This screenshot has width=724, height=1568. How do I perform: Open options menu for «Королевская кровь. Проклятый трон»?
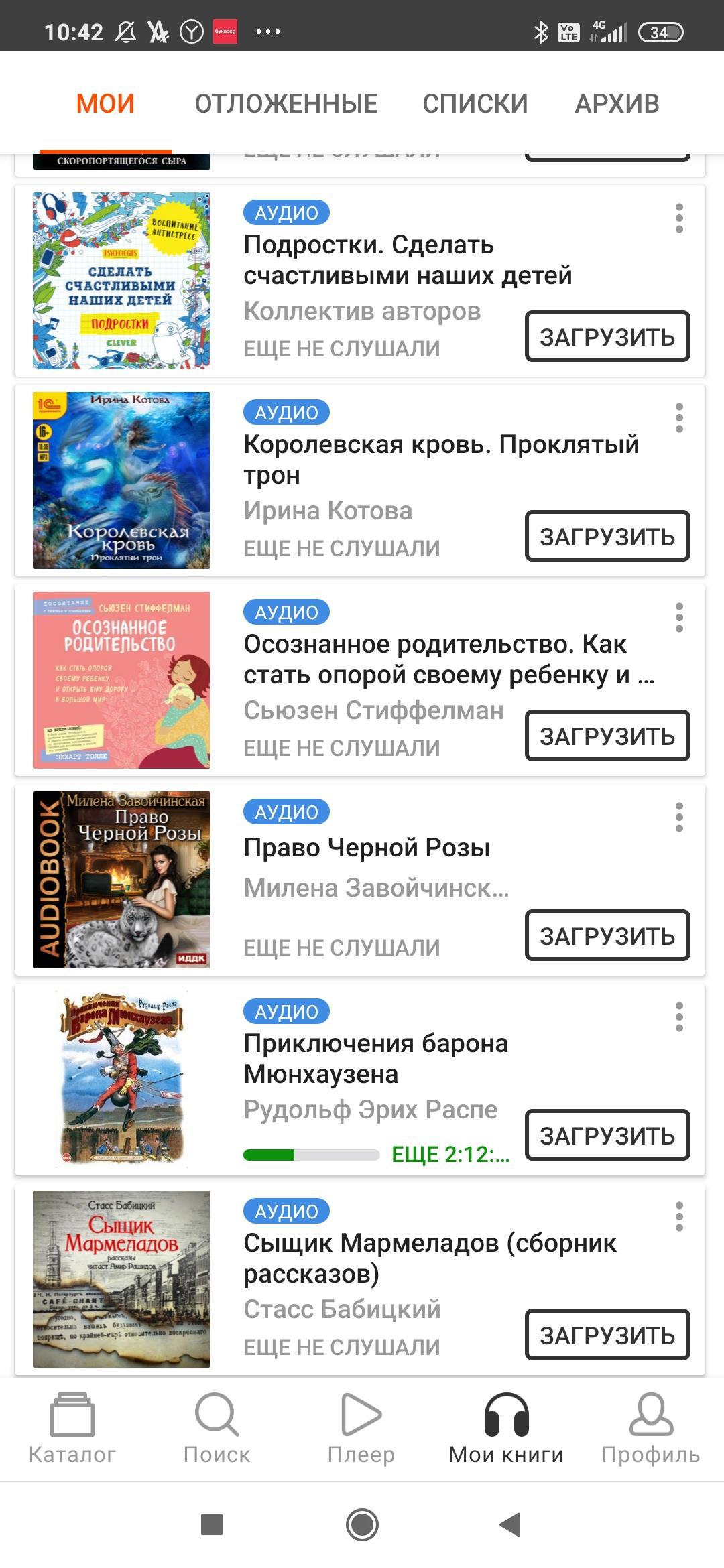pos(679,417)
